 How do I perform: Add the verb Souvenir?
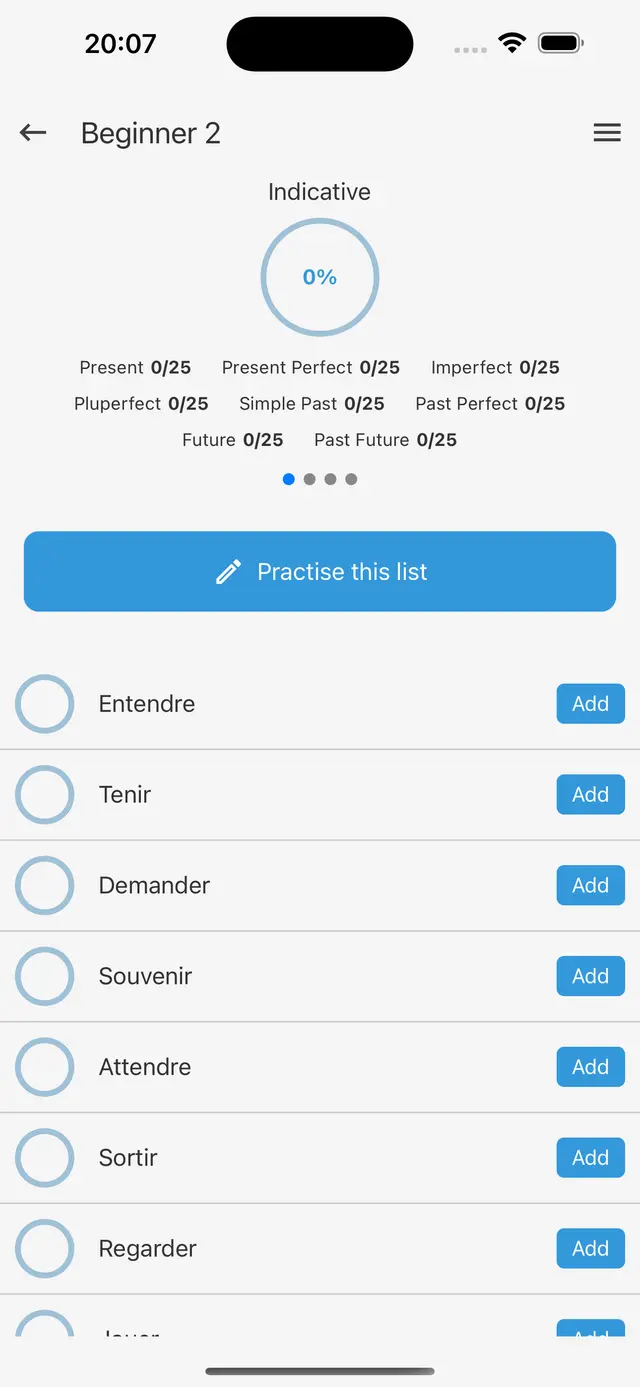point(590,976)
